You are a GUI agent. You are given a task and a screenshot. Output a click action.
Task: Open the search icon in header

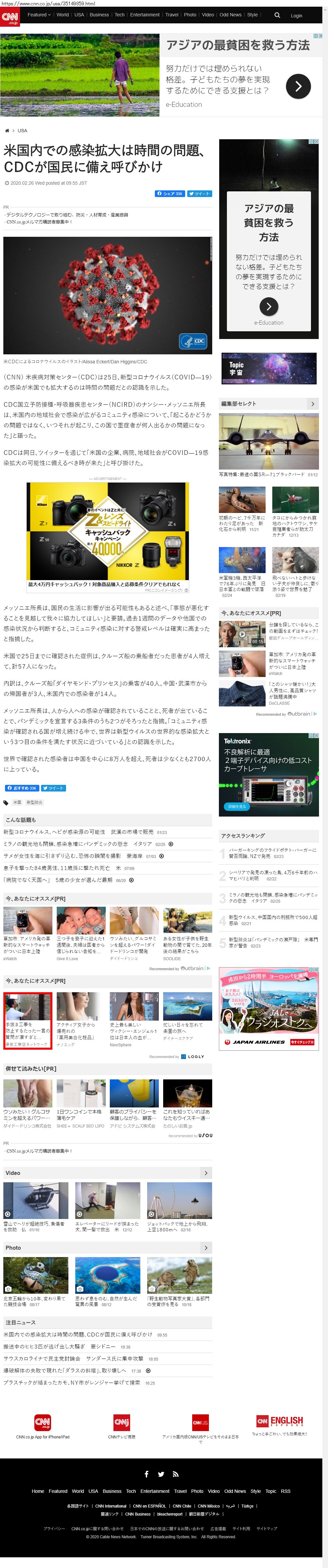point(278,15)
